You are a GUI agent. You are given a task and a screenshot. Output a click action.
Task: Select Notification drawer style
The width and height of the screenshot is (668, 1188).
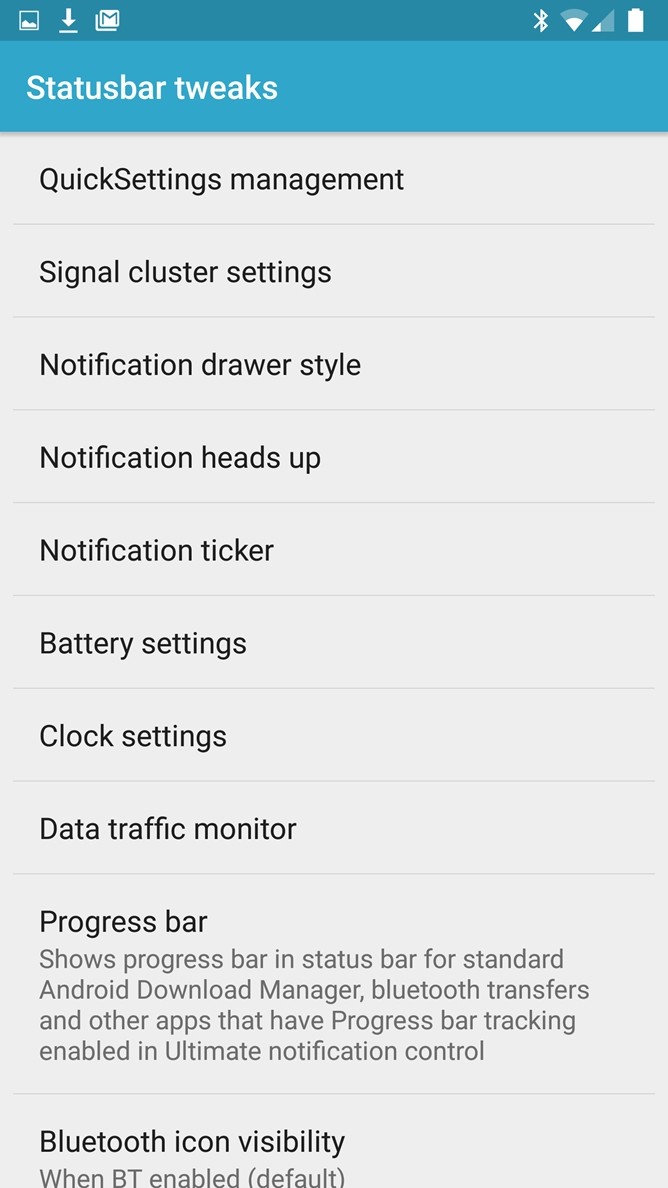(x=334, y=364)
